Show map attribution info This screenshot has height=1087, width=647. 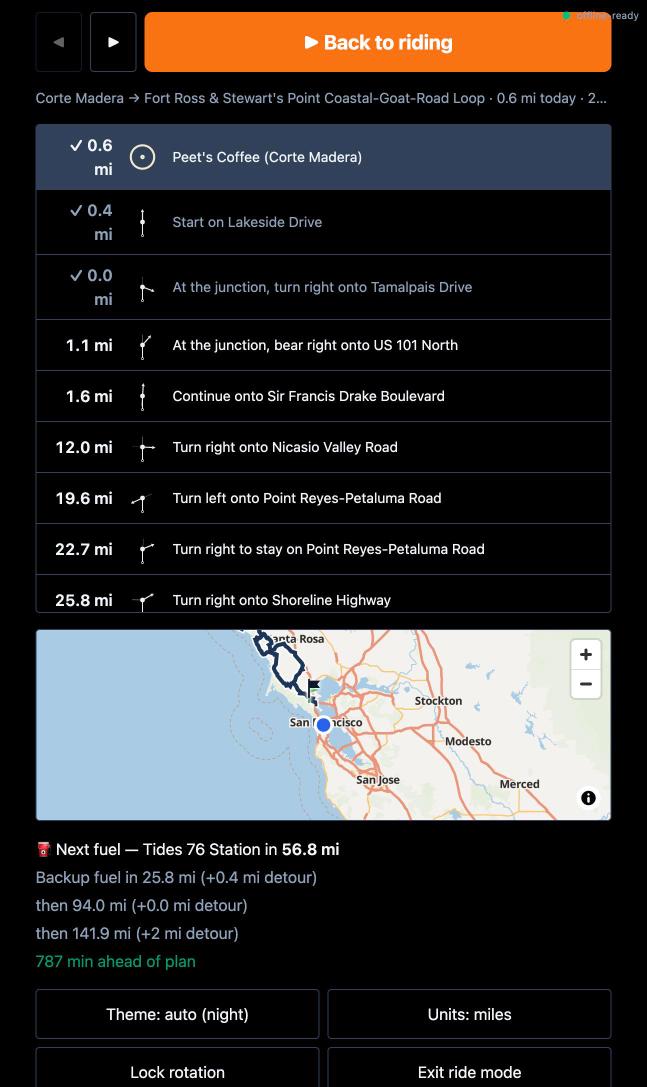tap(588, 798)
